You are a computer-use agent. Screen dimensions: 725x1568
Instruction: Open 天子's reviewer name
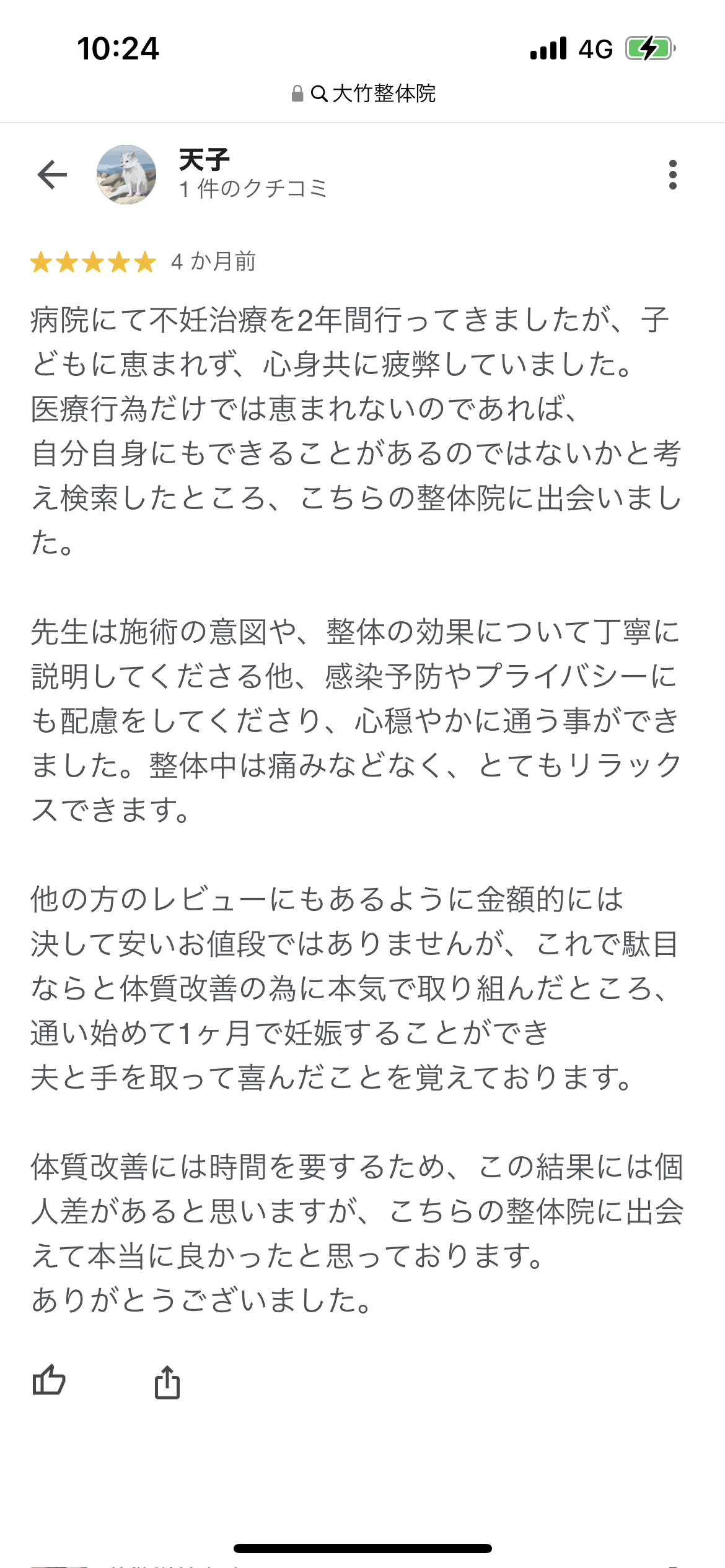click(x=204, y=160)
